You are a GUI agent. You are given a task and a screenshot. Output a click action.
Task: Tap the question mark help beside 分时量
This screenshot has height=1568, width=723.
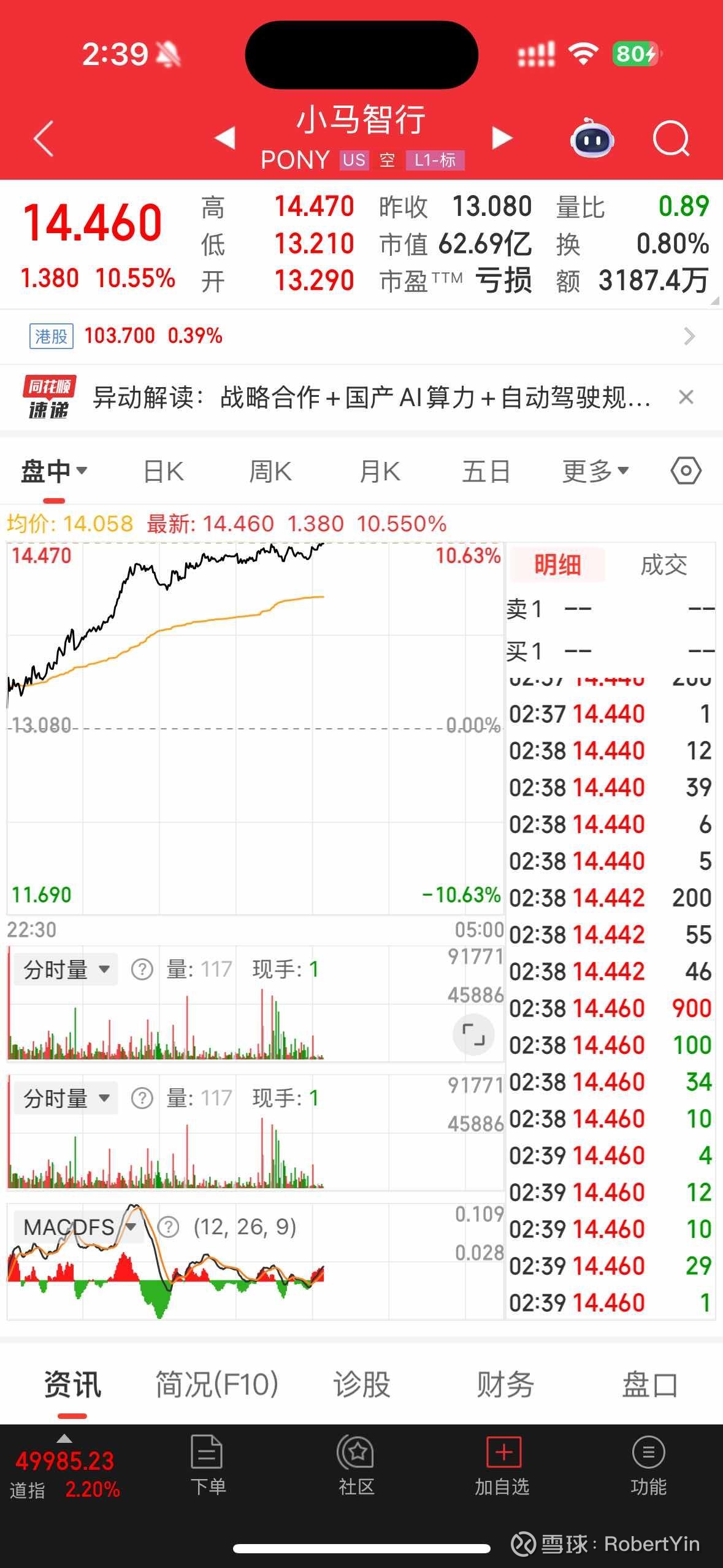(x=142, y=969)
